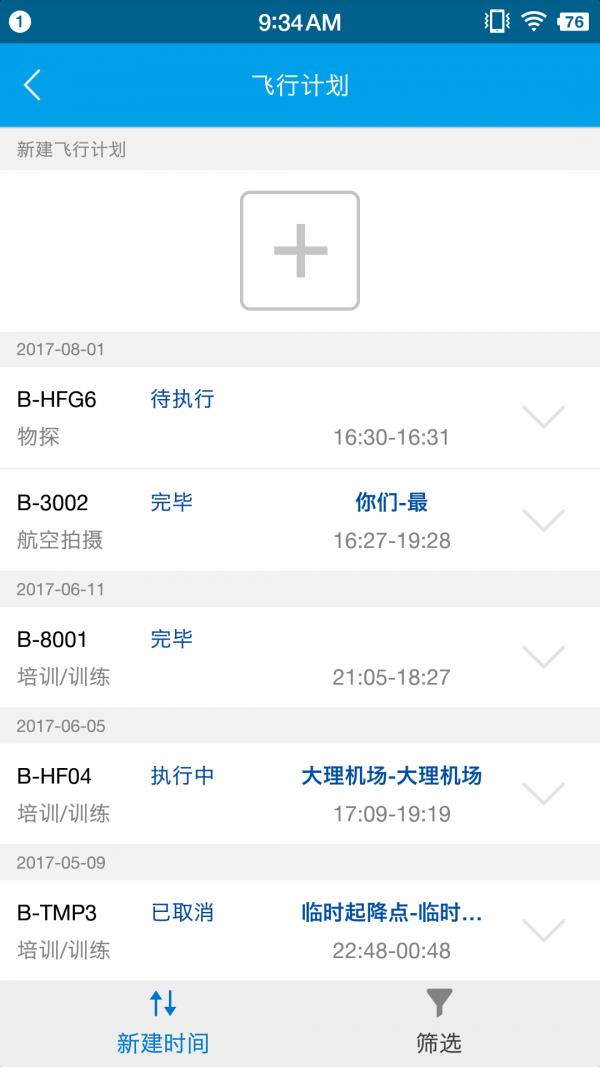600x1067 pixels.
Task: Expand the chevron on the B-TMP3 row
Action: [x=544, y=930]
